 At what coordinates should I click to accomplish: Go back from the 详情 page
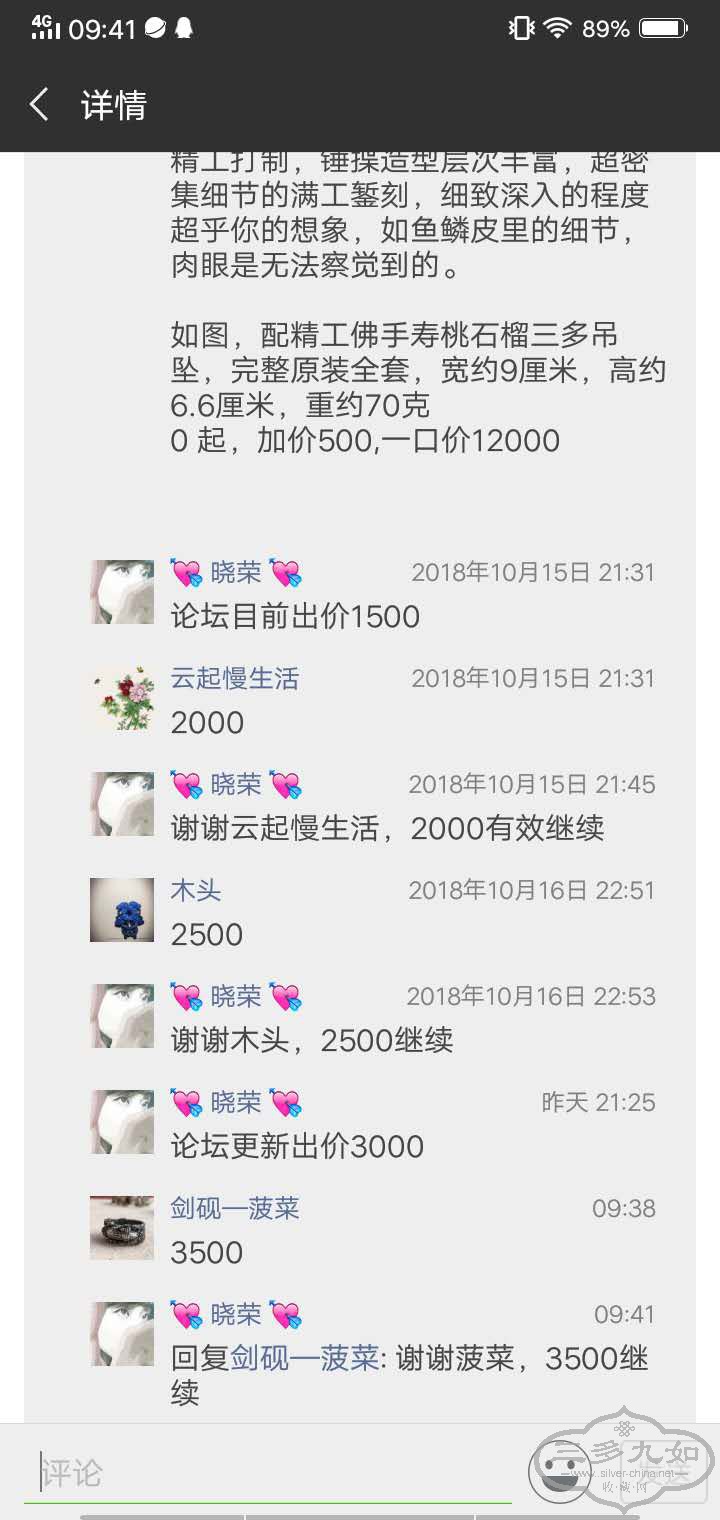pyautogui.click(x=40, y=104)
